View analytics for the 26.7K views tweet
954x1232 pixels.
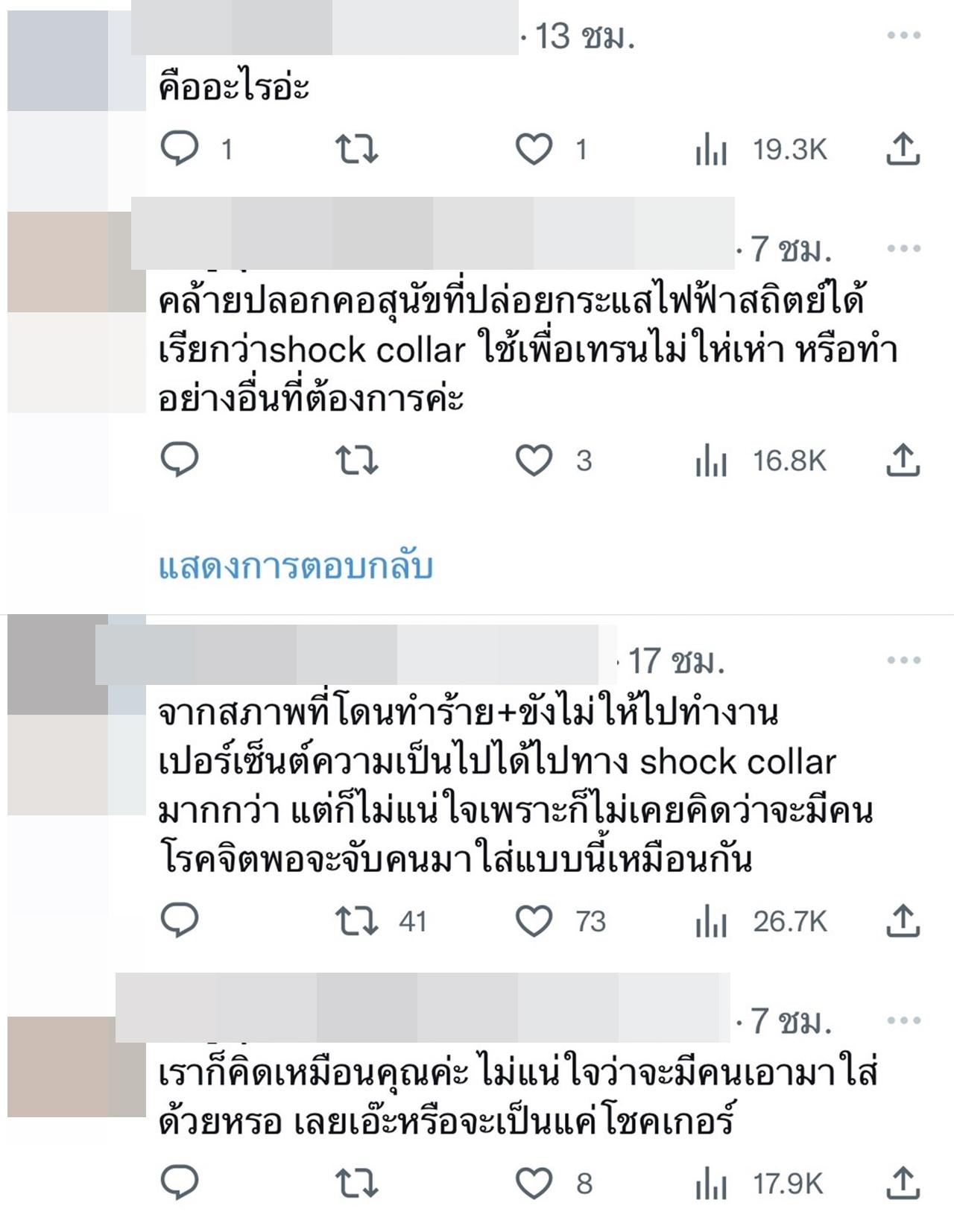[x=711, y=923]
